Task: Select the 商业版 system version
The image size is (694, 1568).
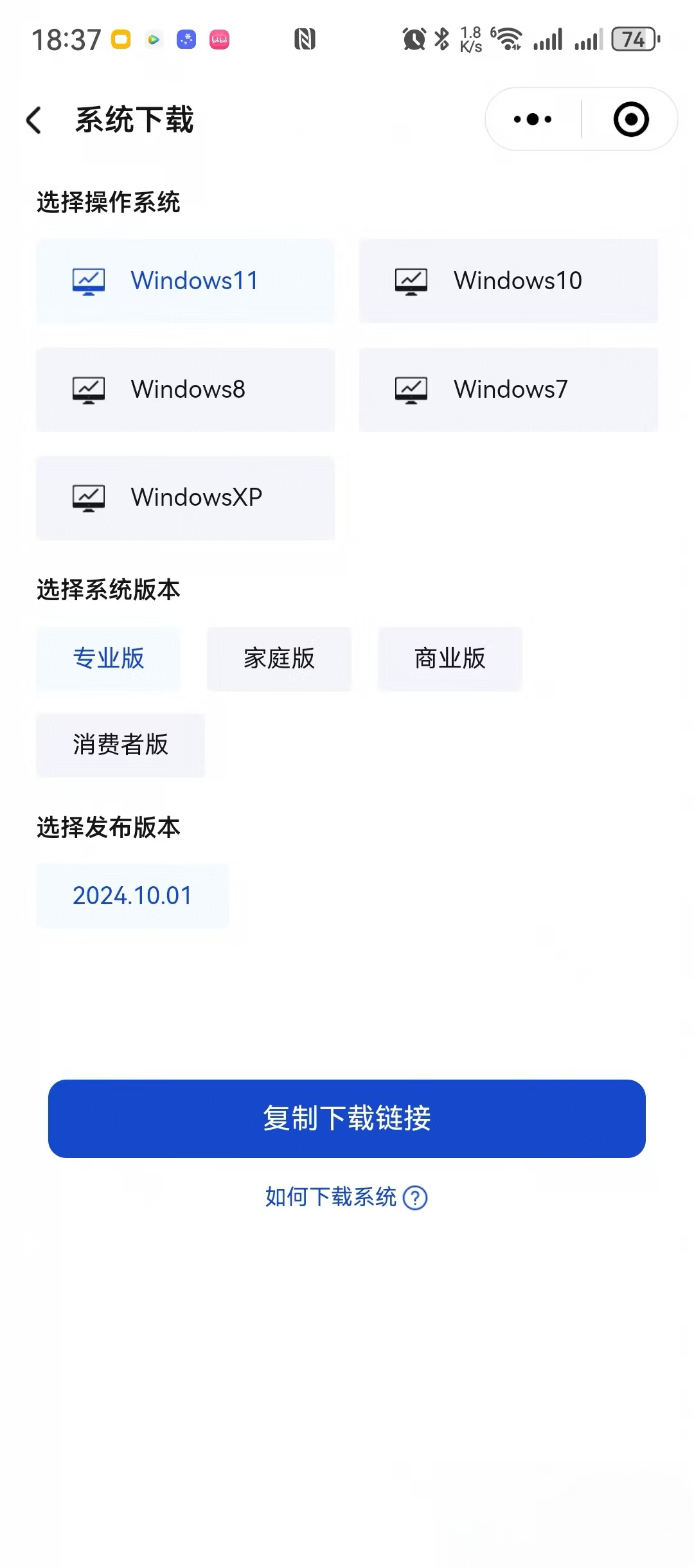Action: (449, 658)
